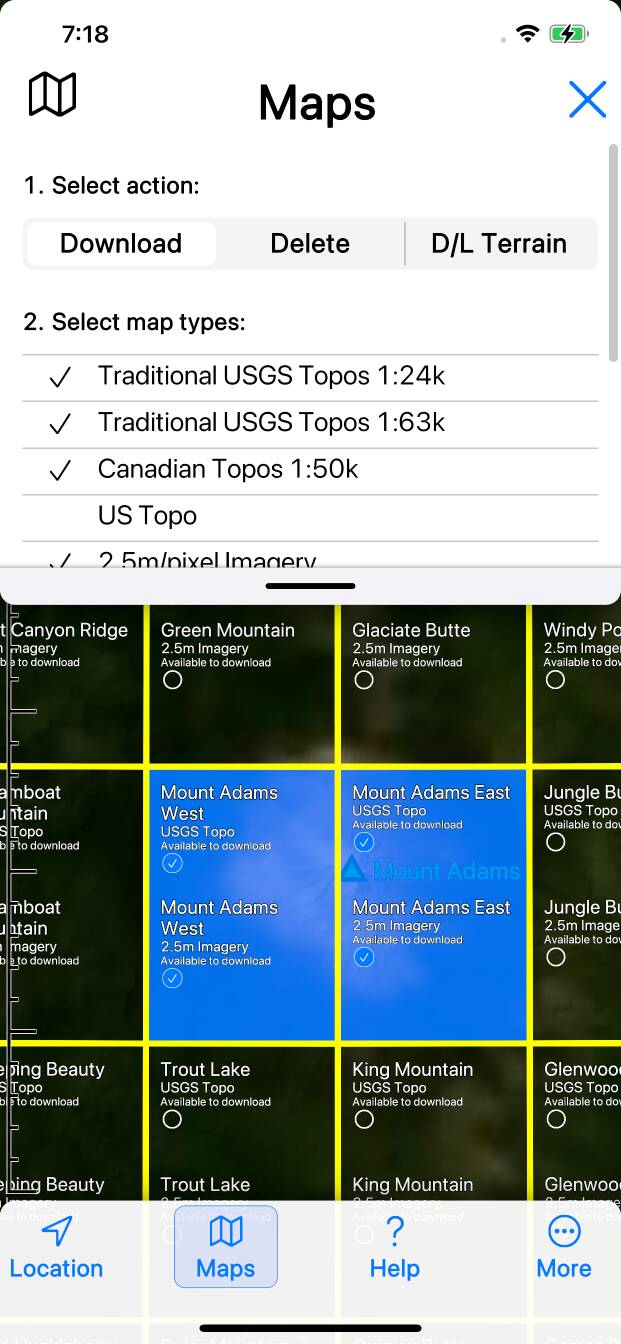Deselect Mount Adams East USGS Topo

(364, 842)
